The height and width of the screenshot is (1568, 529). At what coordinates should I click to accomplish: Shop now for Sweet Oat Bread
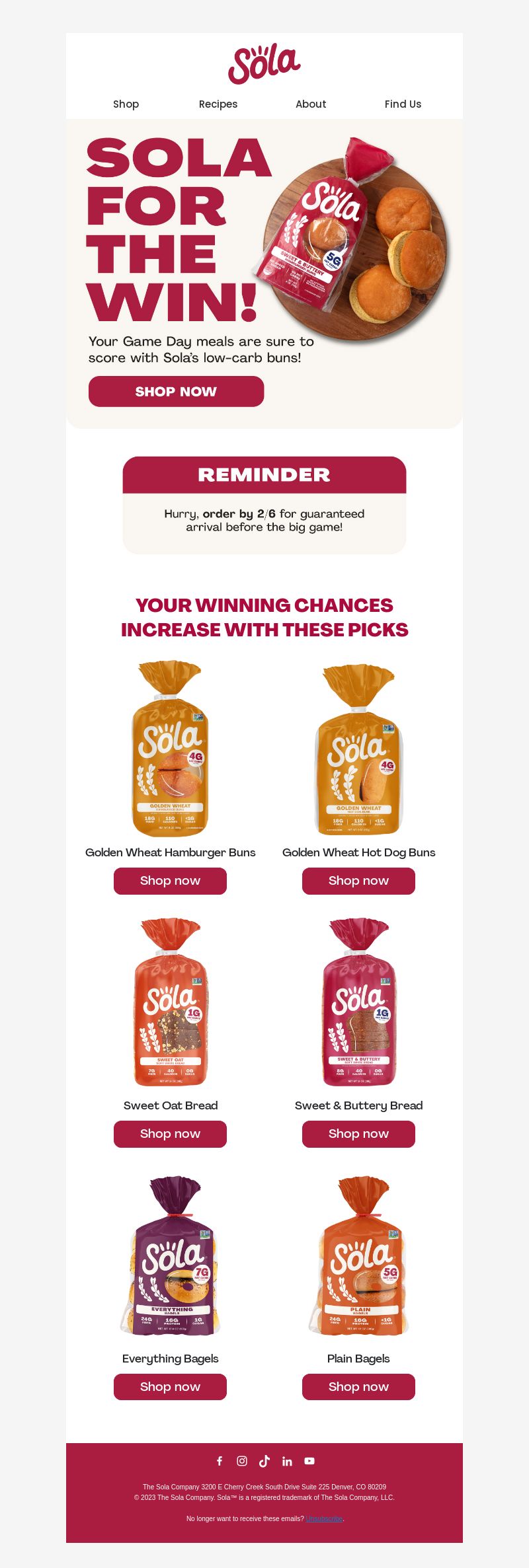tap(170, 1134)
